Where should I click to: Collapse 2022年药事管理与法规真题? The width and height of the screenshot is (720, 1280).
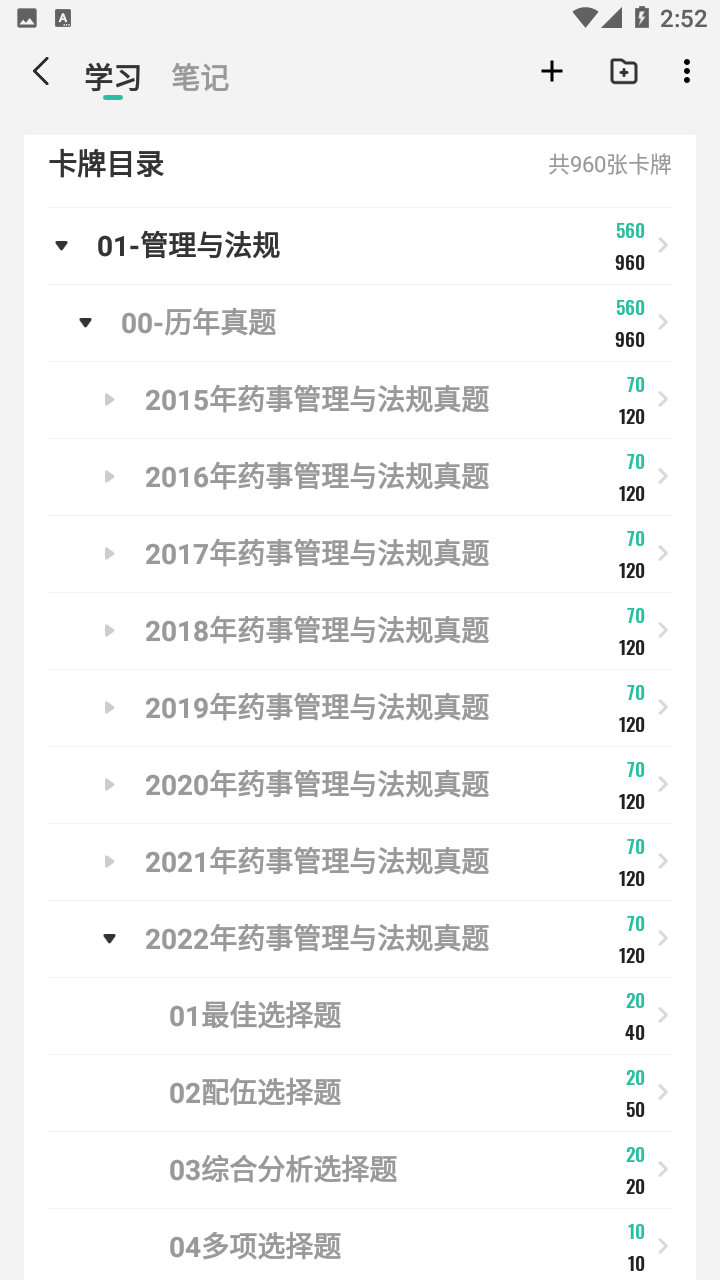pos(110,939)
